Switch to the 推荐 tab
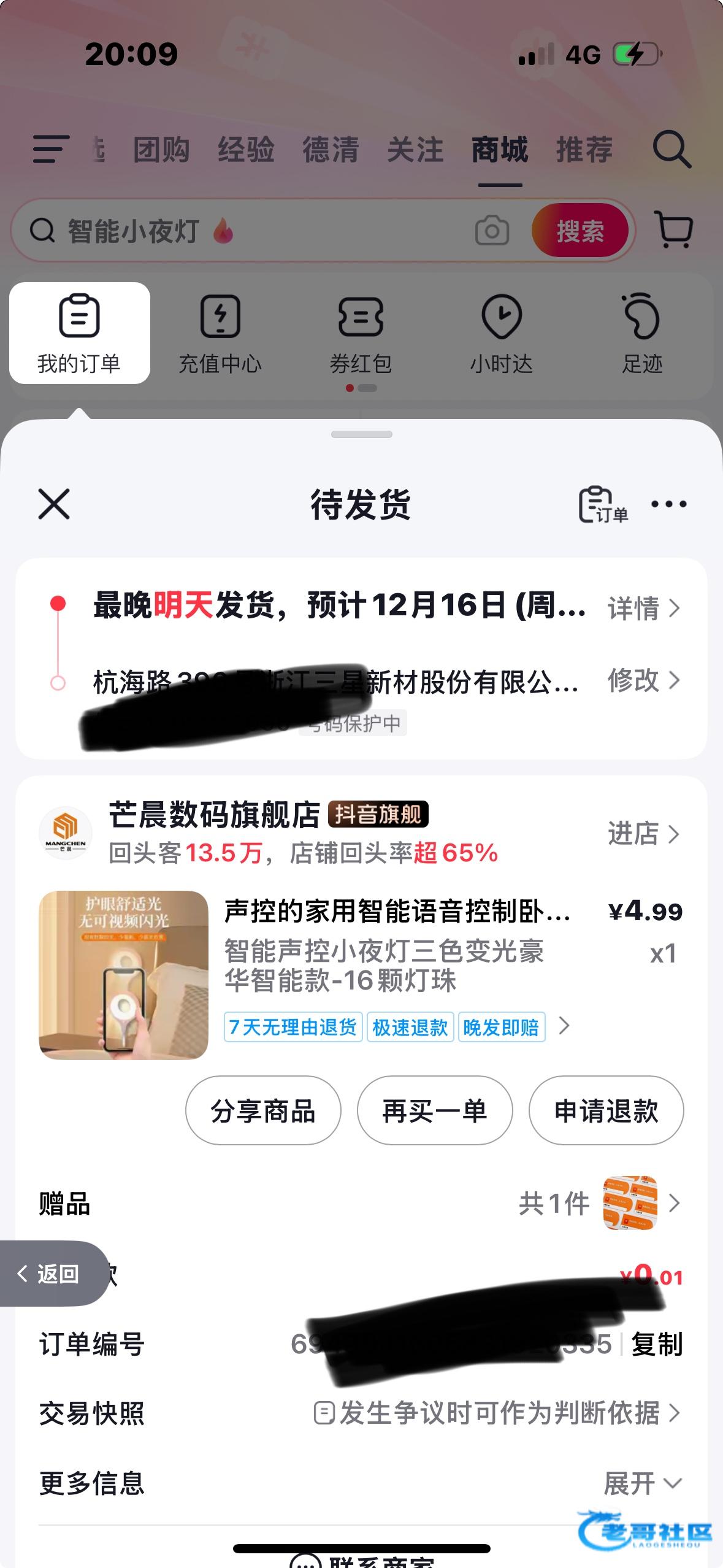The image size is (723, 1568). [x=584, y=150]
